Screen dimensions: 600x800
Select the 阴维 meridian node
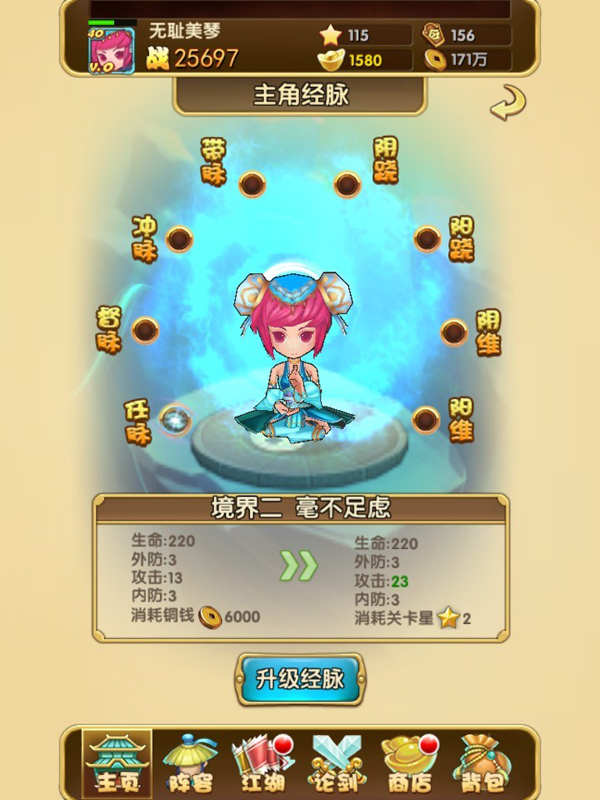click(454, 332)
